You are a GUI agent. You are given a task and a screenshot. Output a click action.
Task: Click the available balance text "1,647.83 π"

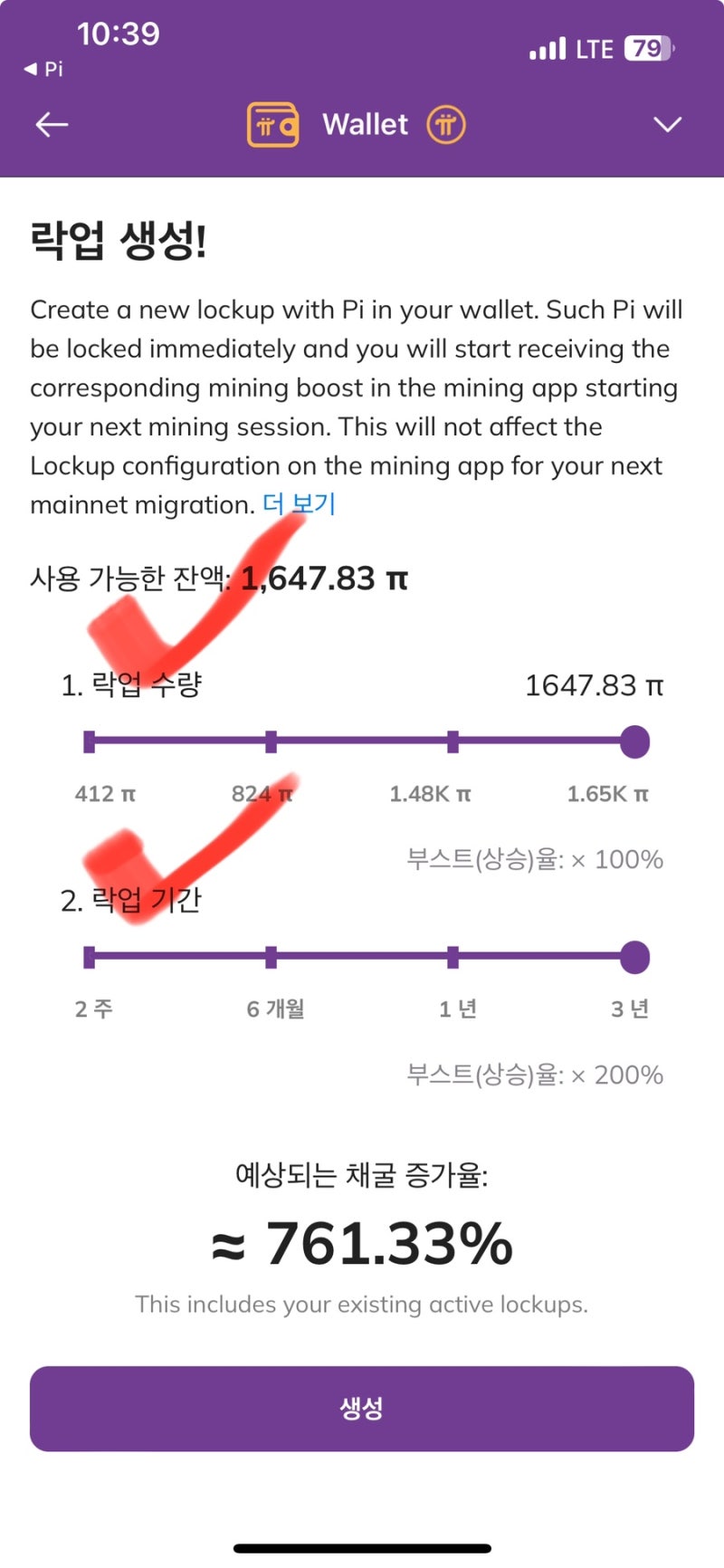pos(324,578)
